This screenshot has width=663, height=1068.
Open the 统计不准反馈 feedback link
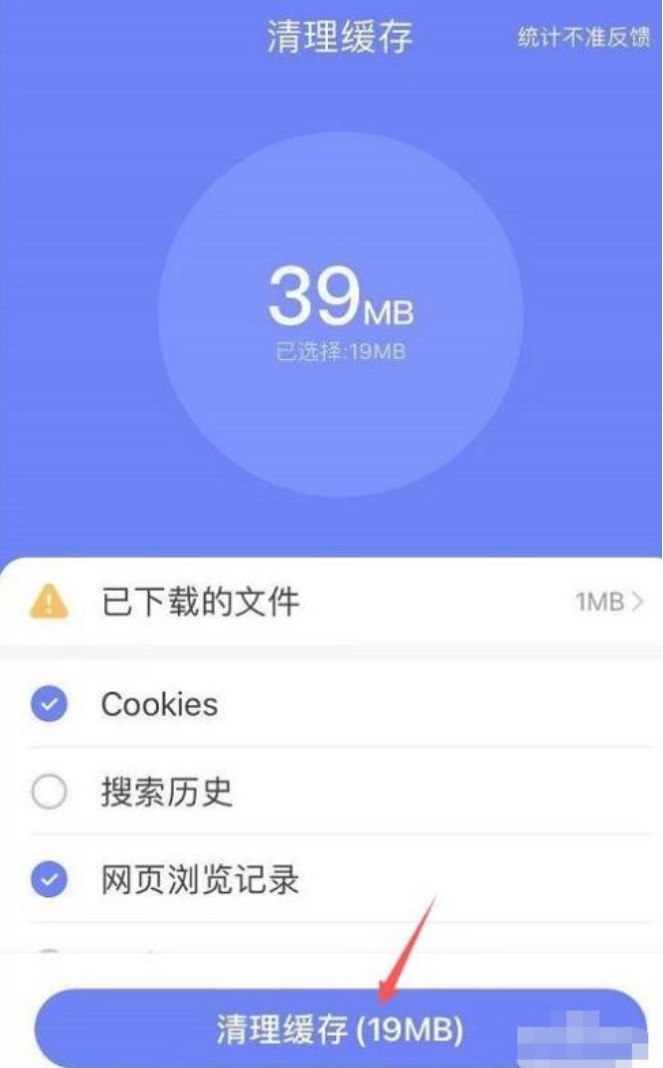[x=583, y=37]
